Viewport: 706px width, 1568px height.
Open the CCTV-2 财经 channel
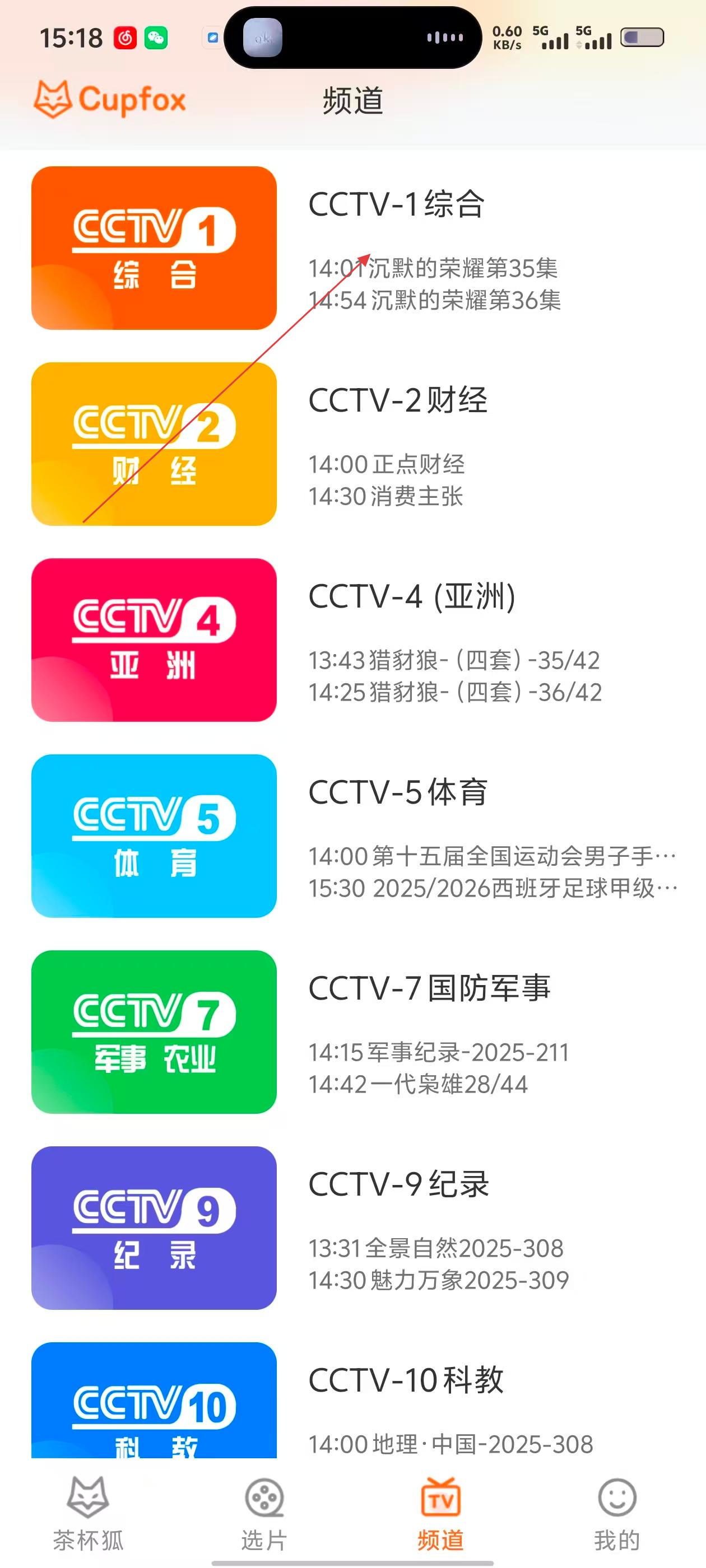coord(154,444)
